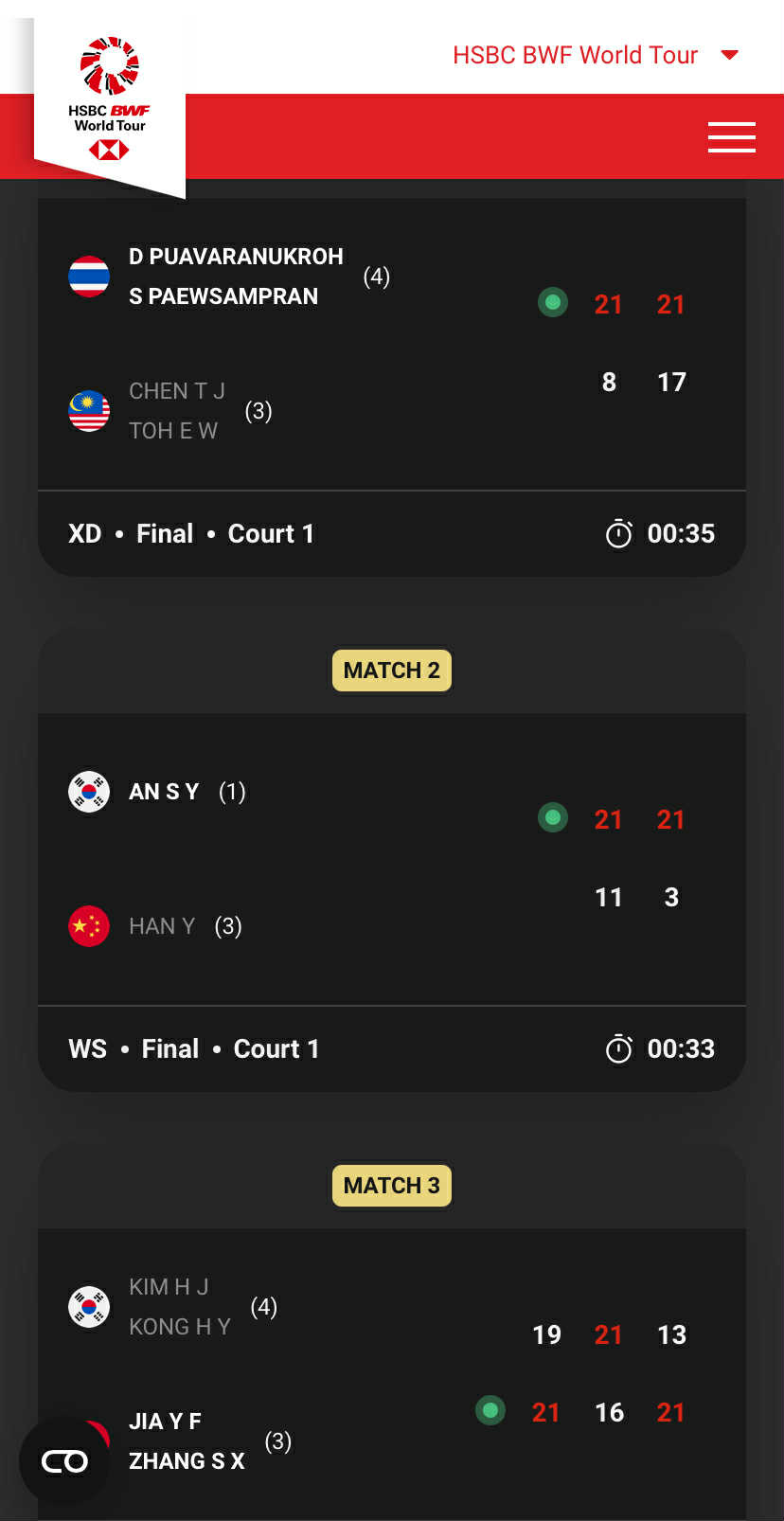
Task: Open Kim/Kong vs Jia/Zhang match card
Action: pyautogui.click(x=392, y=1373)
